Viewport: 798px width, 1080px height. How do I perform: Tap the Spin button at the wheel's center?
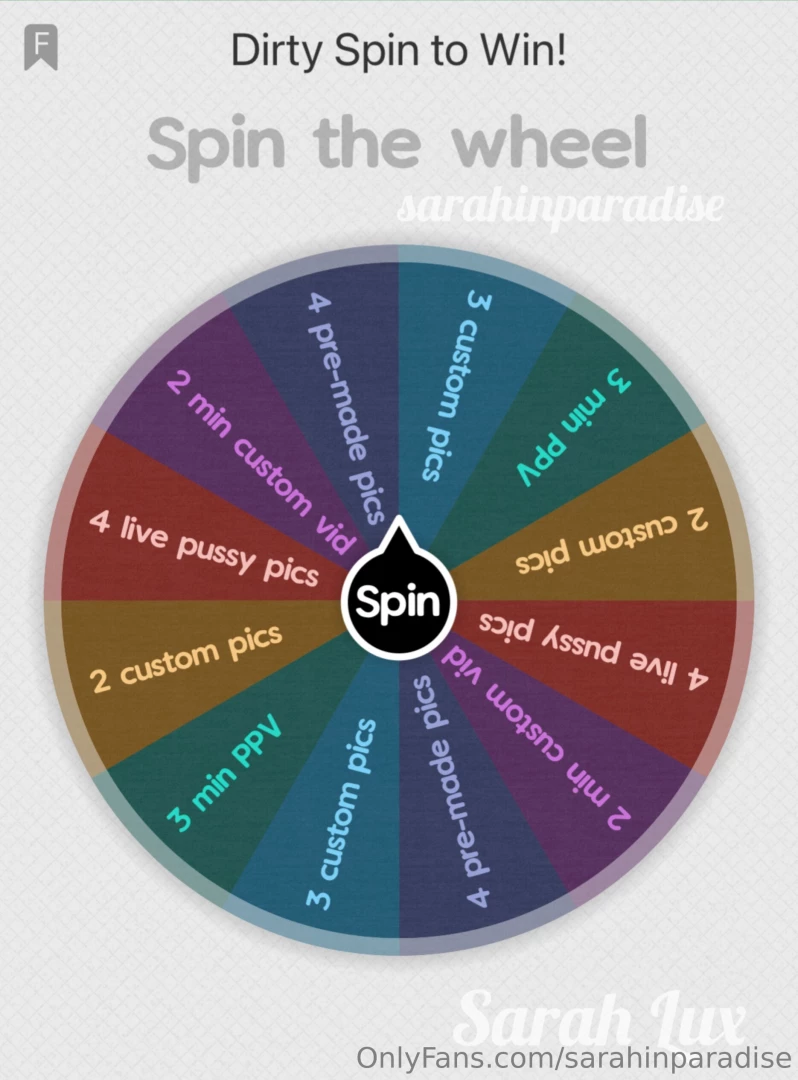[x=398, y=602]
